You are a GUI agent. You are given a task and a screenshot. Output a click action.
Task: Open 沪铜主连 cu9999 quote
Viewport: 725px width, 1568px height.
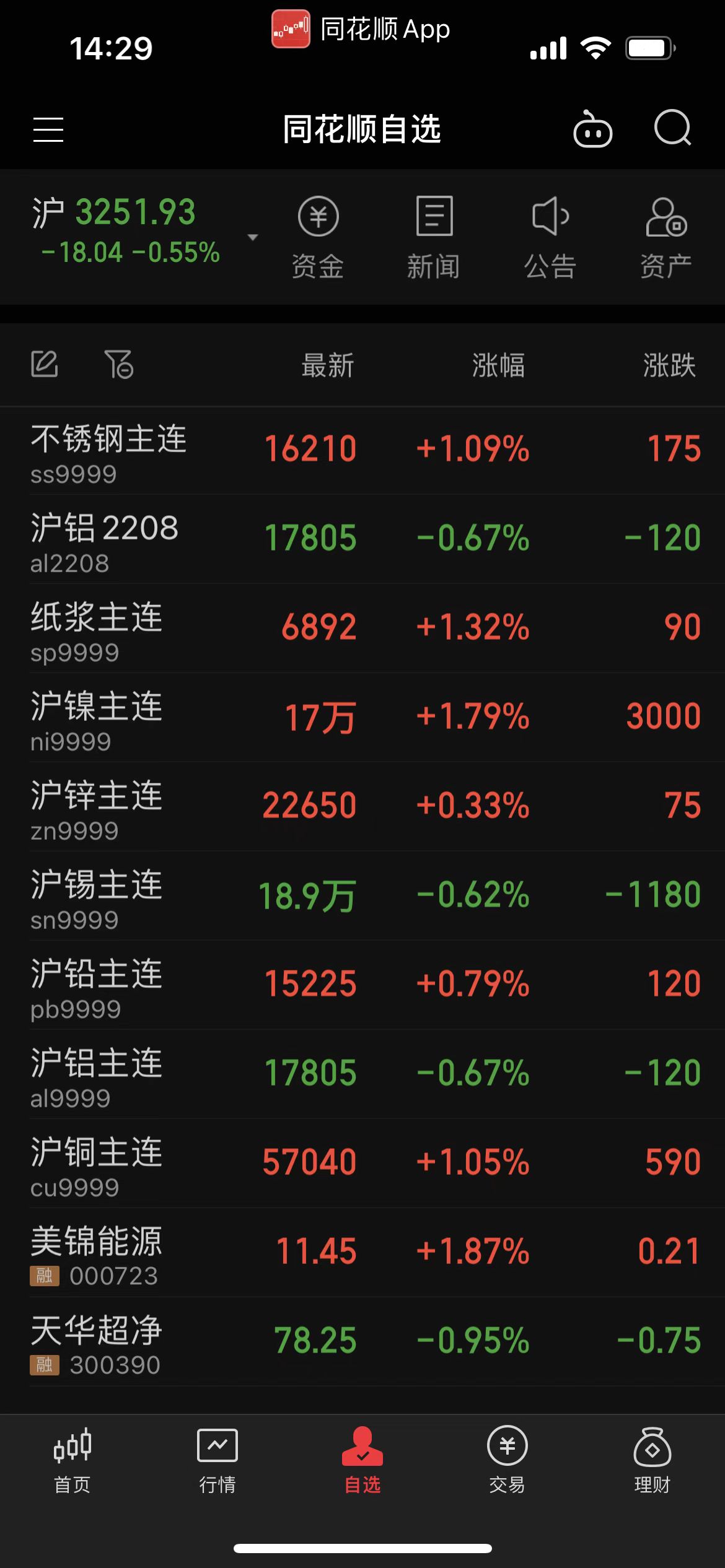point(362,1164)
